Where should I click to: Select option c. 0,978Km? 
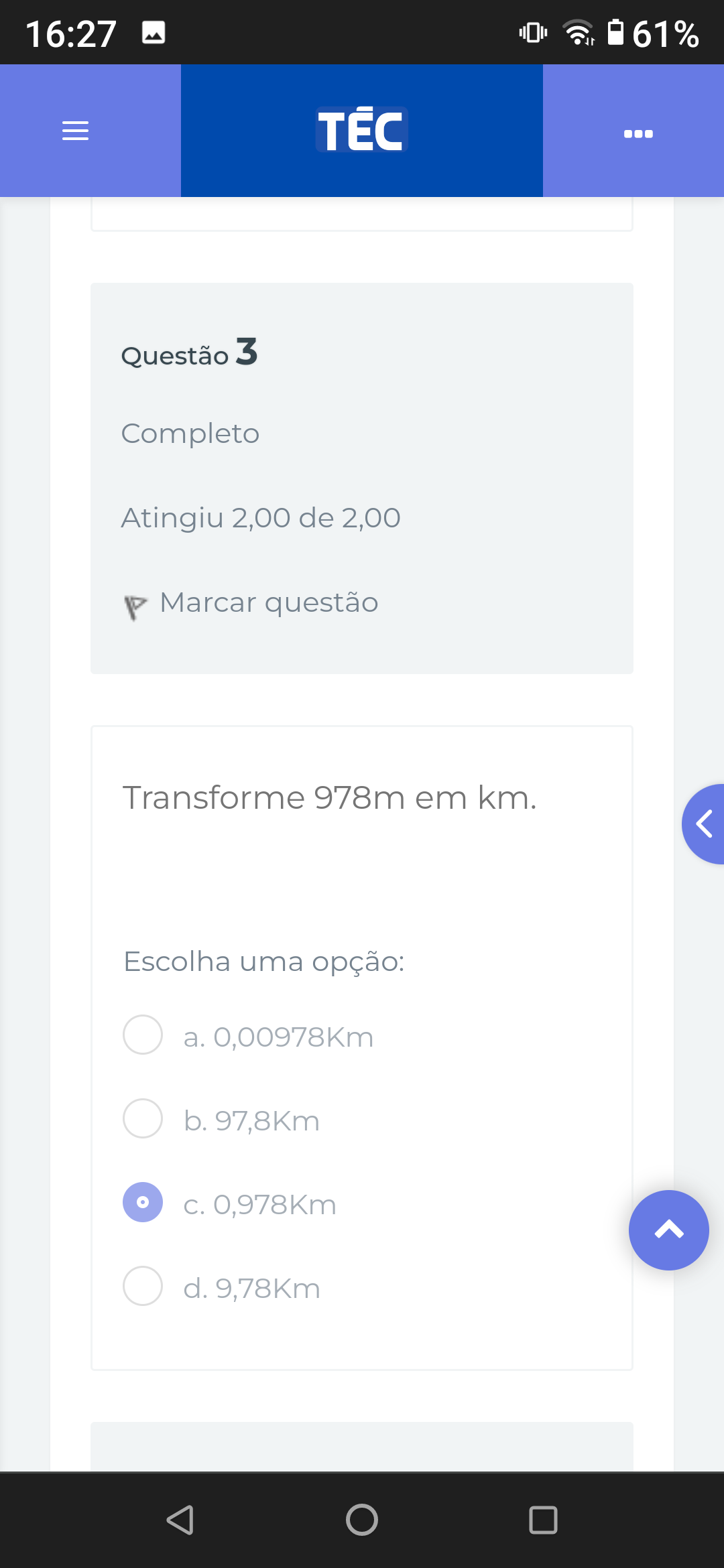click(x=143, y=1202)
